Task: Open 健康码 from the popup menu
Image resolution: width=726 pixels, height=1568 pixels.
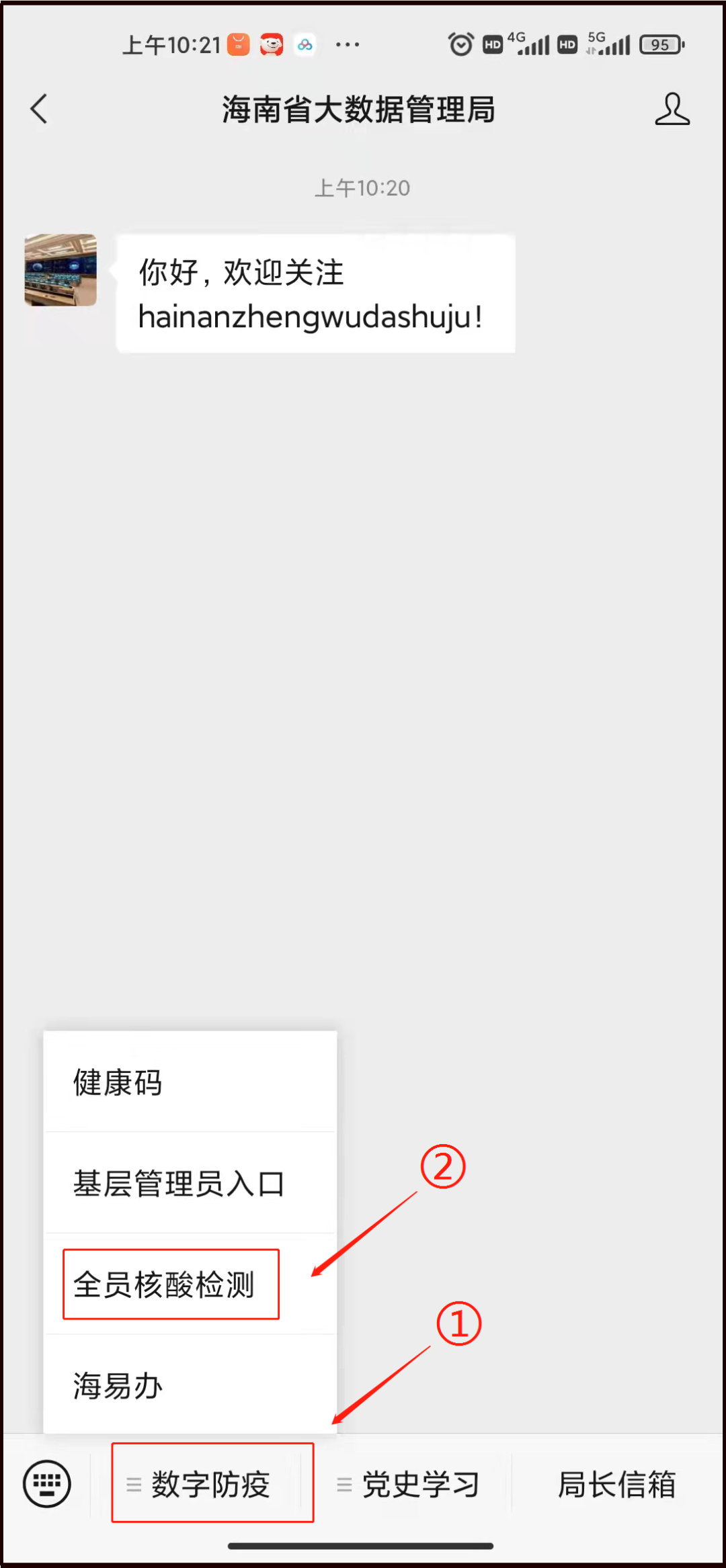Action: click(190, 1082)
